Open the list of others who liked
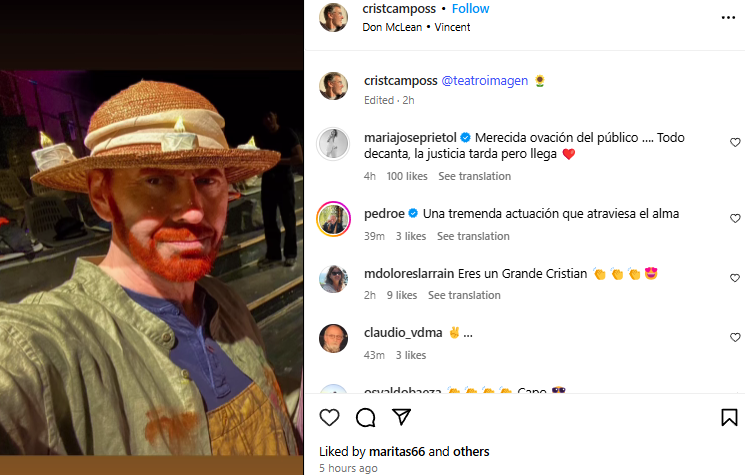Image resolution: width=745 pixels, height=475 pixels. tap(471, 451)
